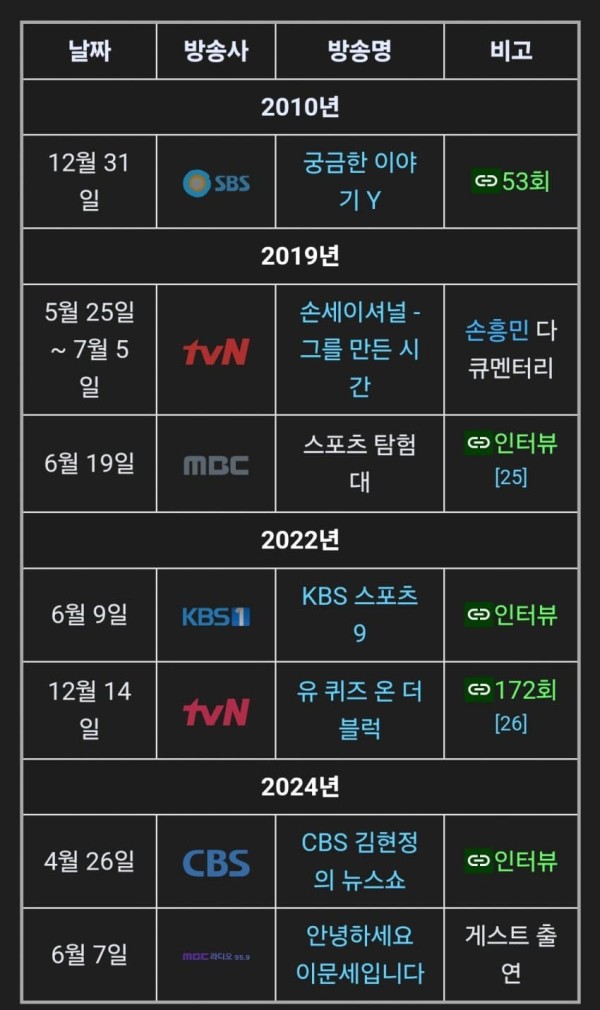Open the 궁금한 이야기 Y link

pyautogui.click(x=360, y=181)
